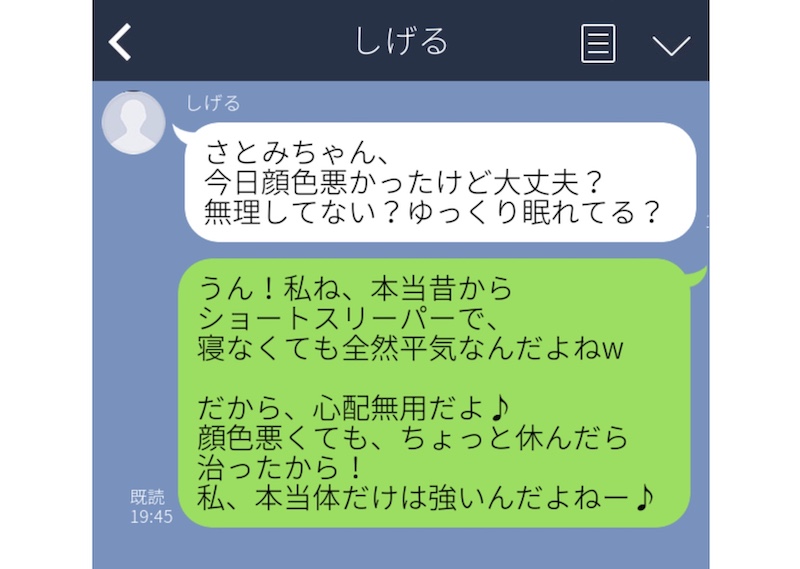Go back from the しげる chat
Image resolution: width=800 pixels, height=569 pixels.
tap(121, 42)
